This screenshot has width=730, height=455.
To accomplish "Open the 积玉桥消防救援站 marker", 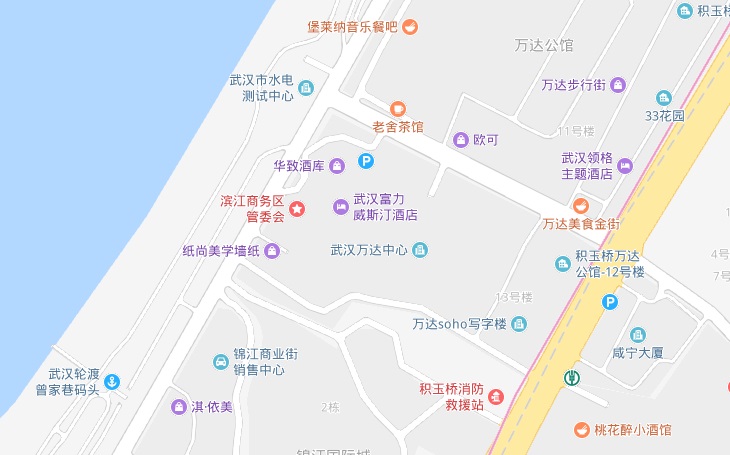I will 496,398.
